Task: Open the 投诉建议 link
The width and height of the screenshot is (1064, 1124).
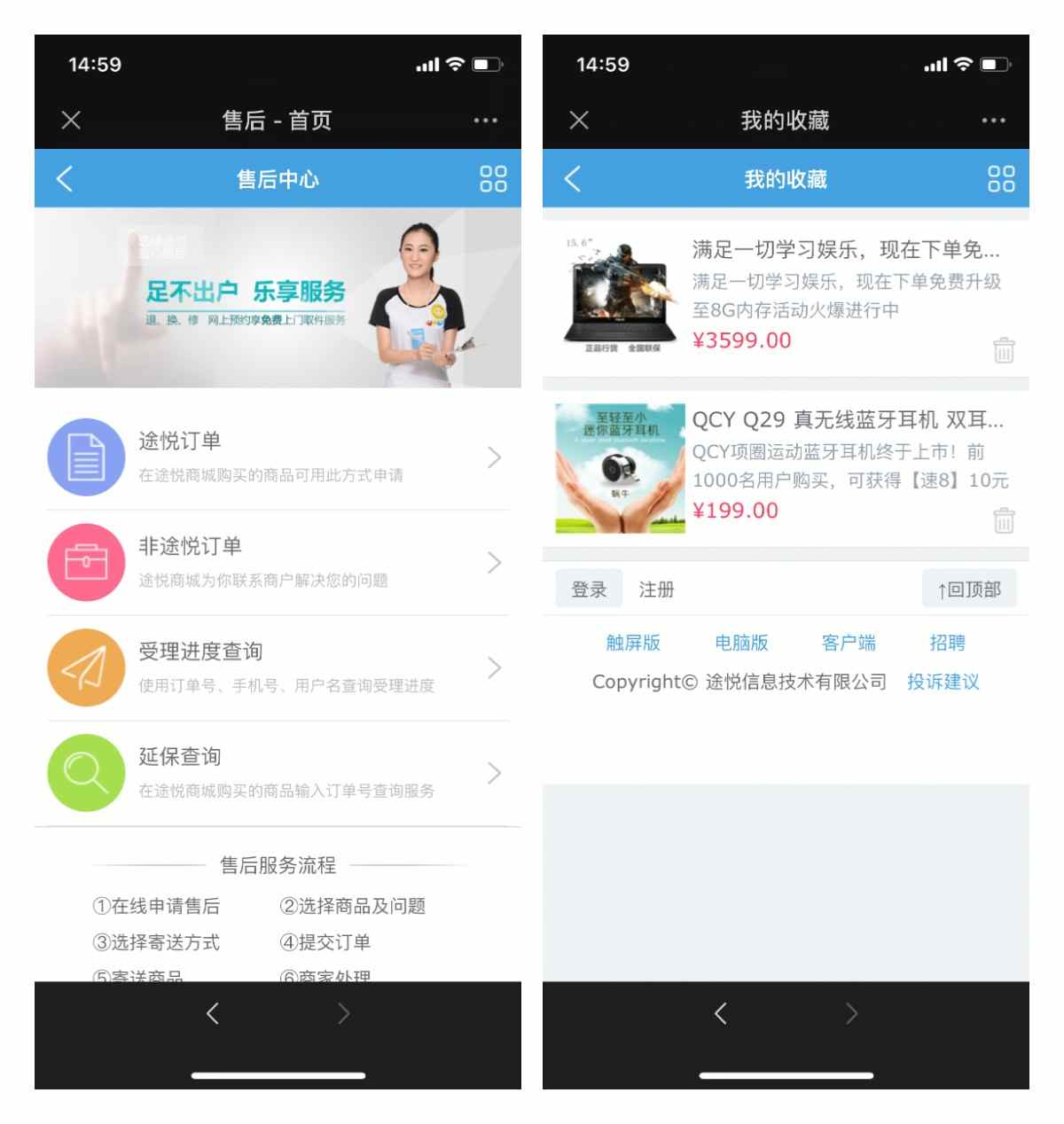Action: 943,682
